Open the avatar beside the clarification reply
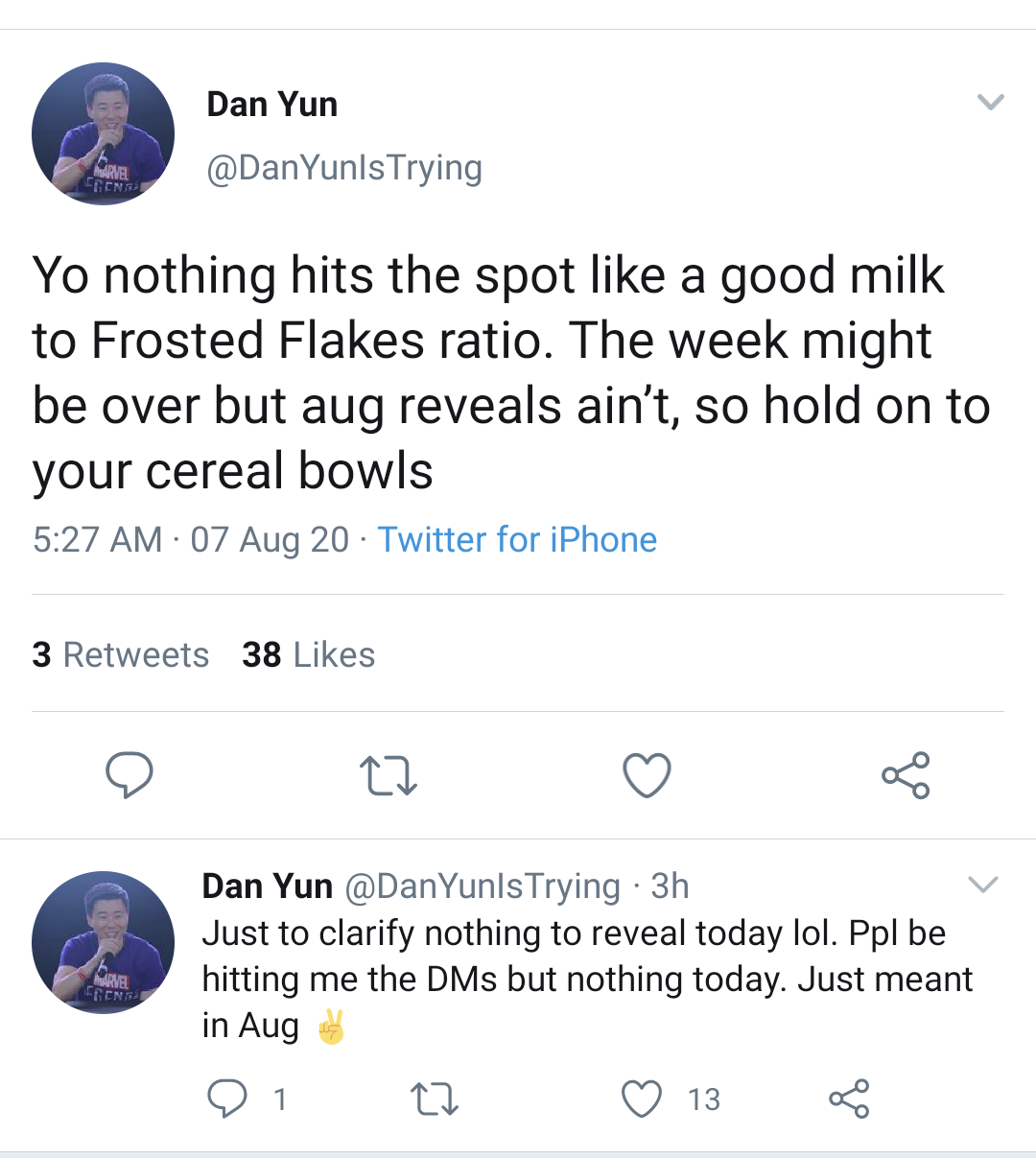The image size is (1036, 1158). click(x=103, y=942)
